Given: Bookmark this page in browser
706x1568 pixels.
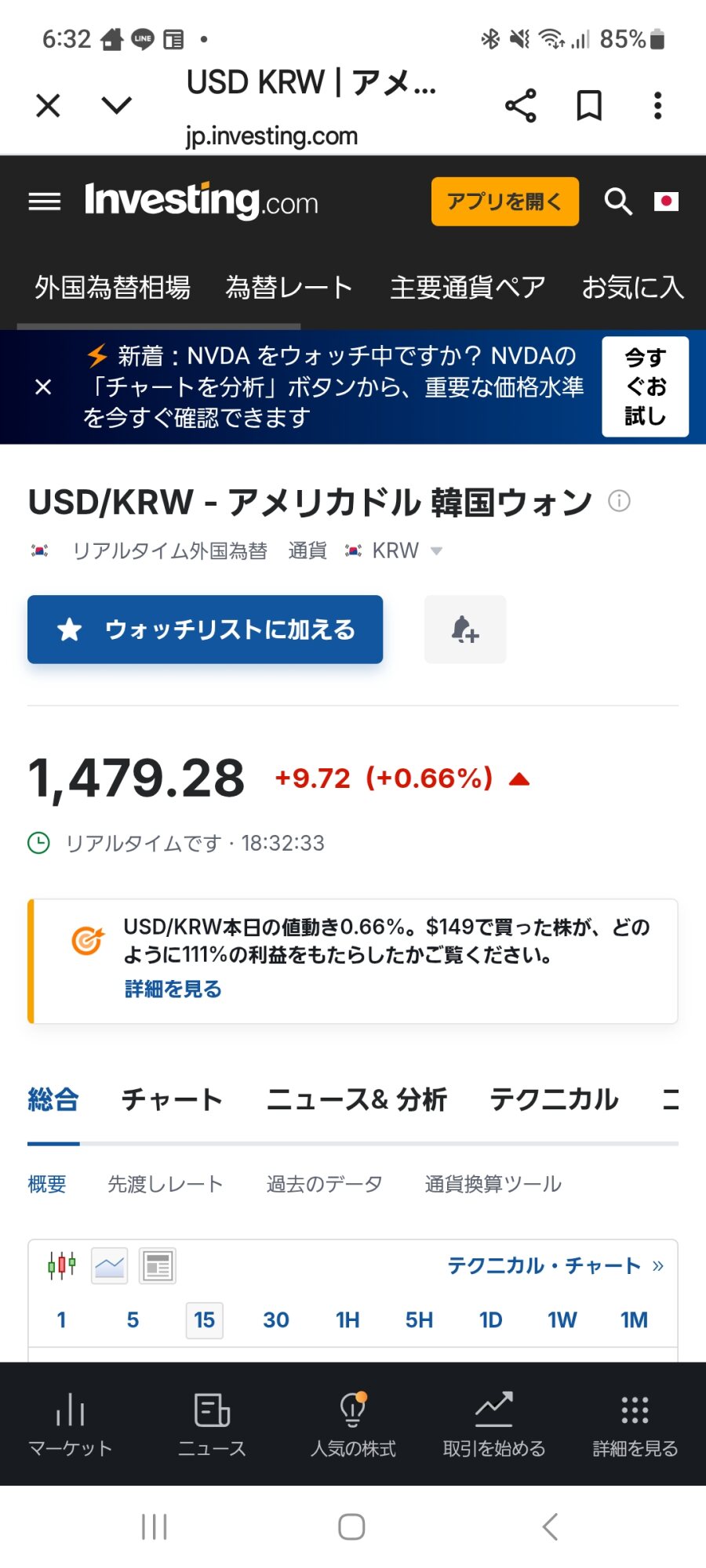Looking at the screenshot, I should tap(589, 105).
